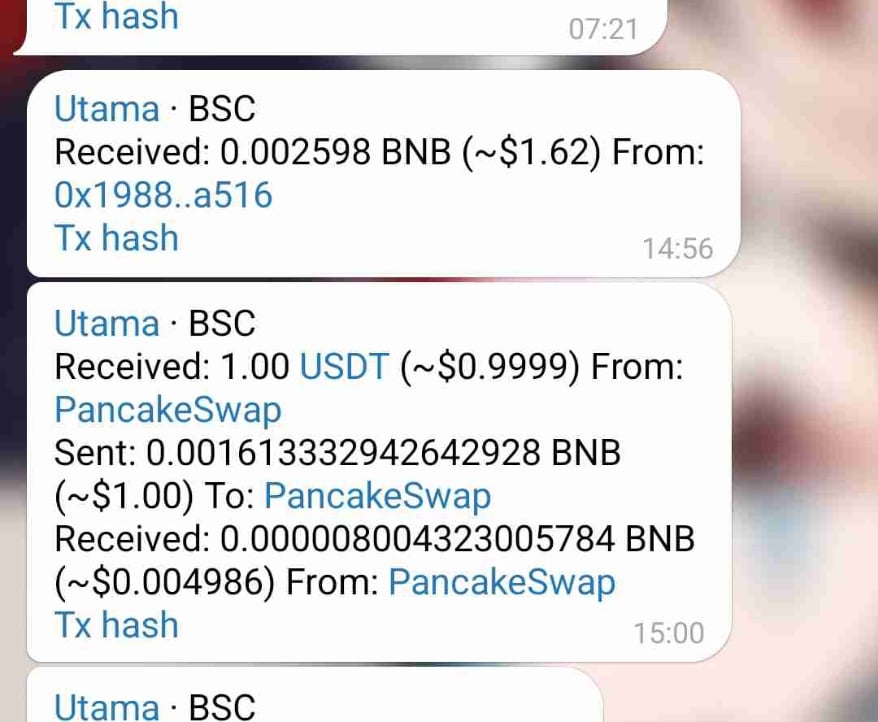878x722 pixels.
Task: Open Utama link in the 14:56 message
Action: pyautogui.click(x=106, y=108)
